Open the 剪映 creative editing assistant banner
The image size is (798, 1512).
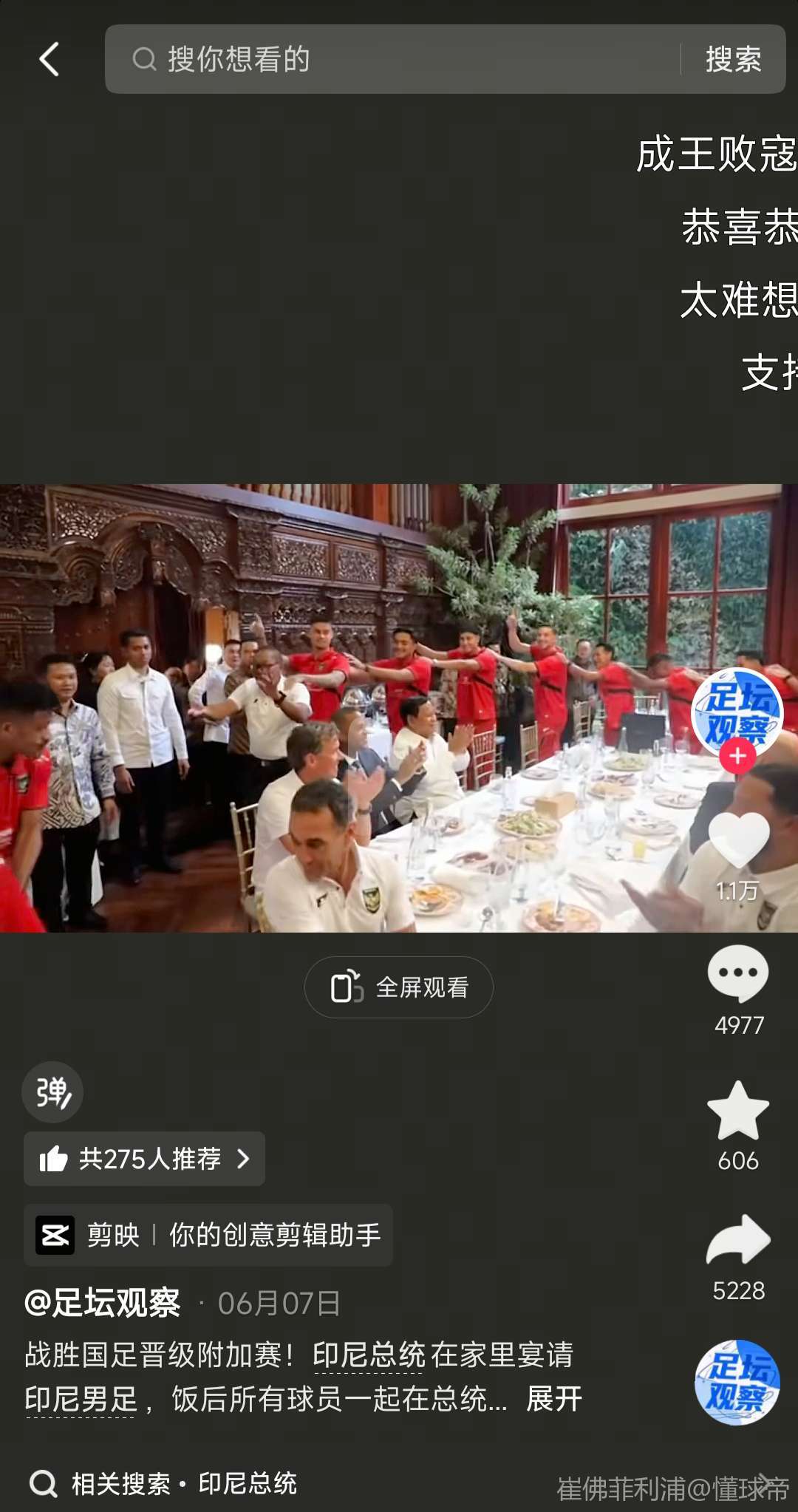tap(208, 1235)
